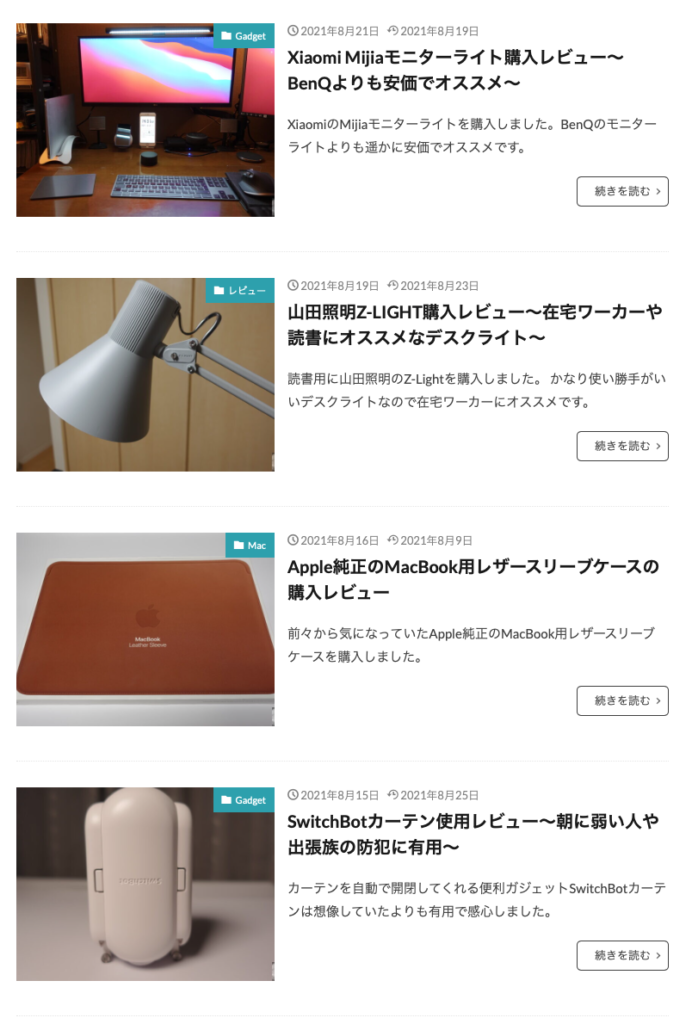Tap 続きを読む under the SwitchBot curtain article
This screenshot has height=1024, width=692.
tap(622, 956)
